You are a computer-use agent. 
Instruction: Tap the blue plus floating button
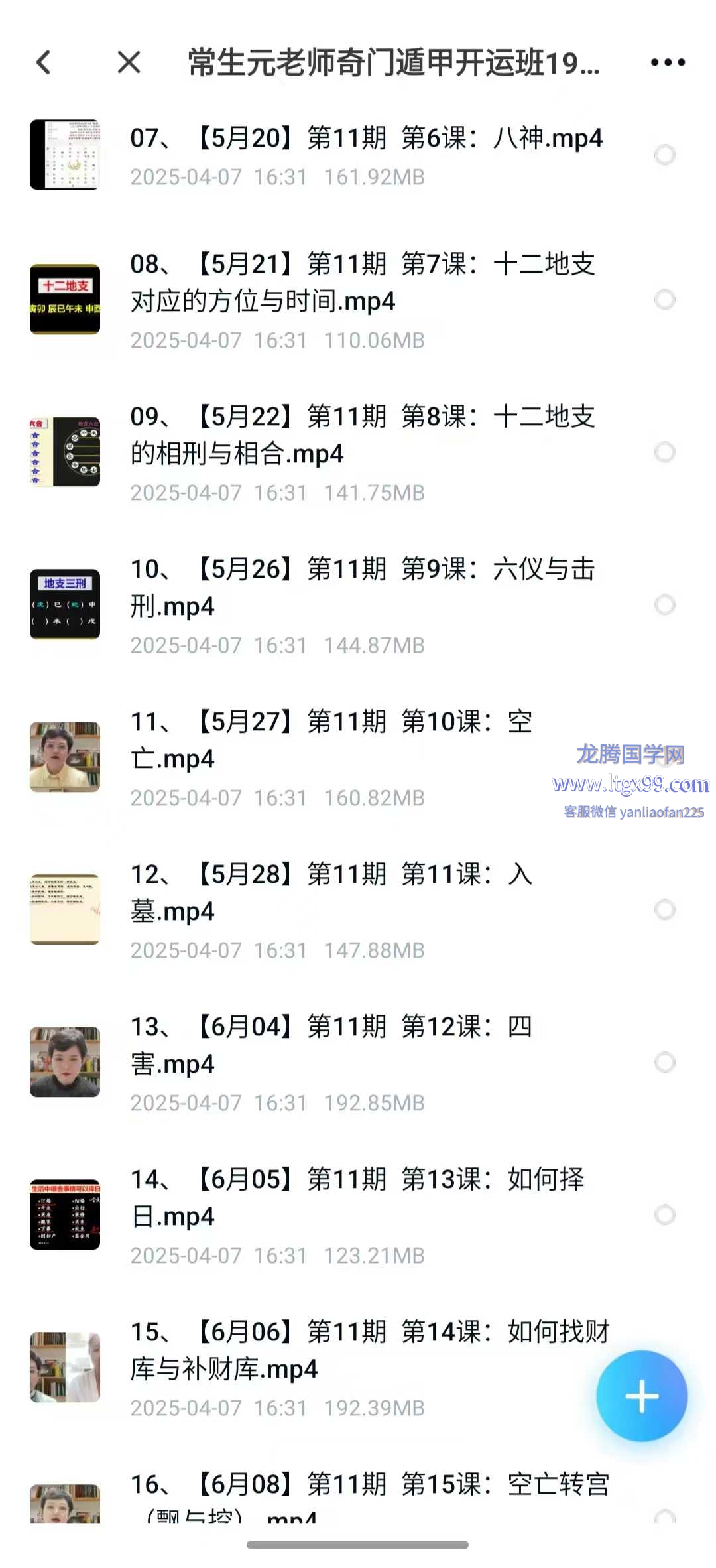tap(641, 1396)
